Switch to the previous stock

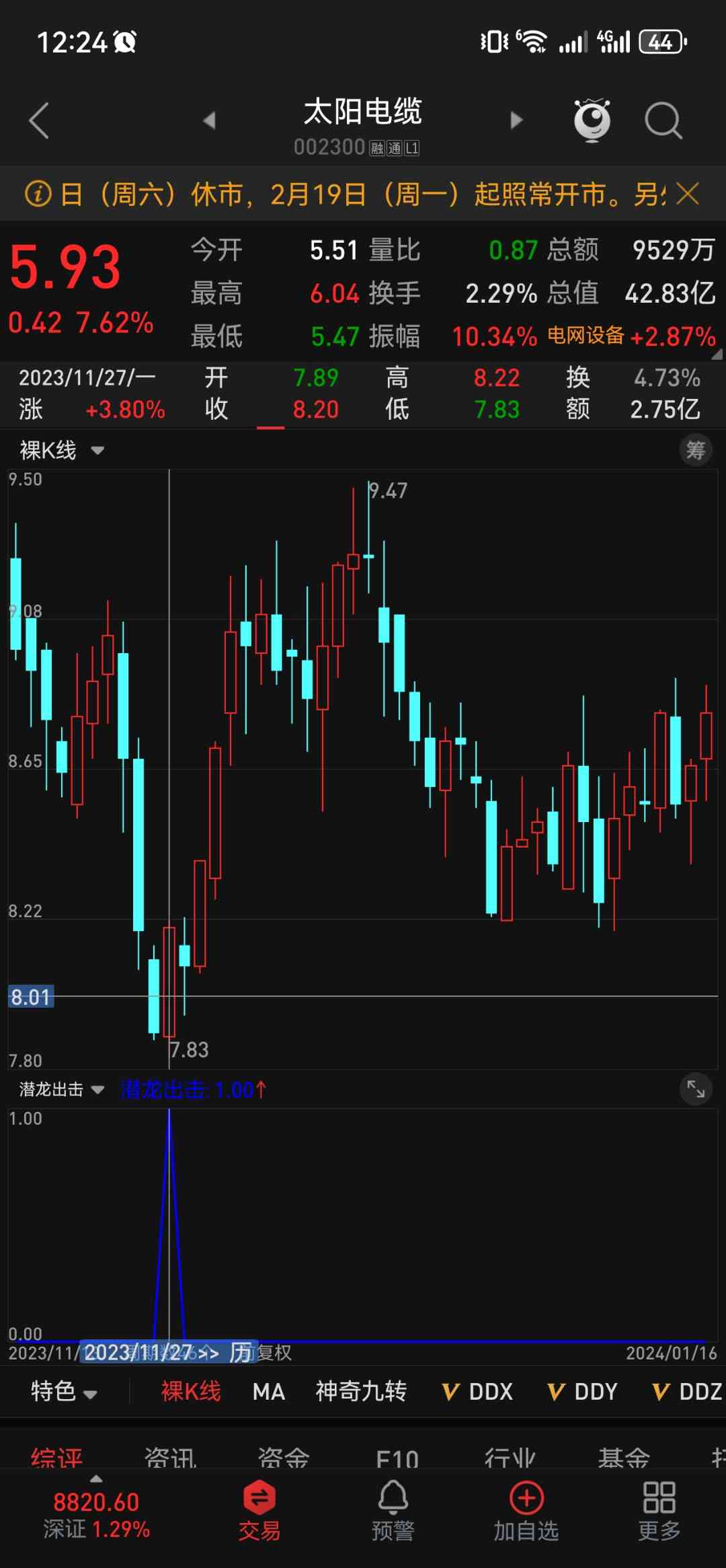point(210,121)
